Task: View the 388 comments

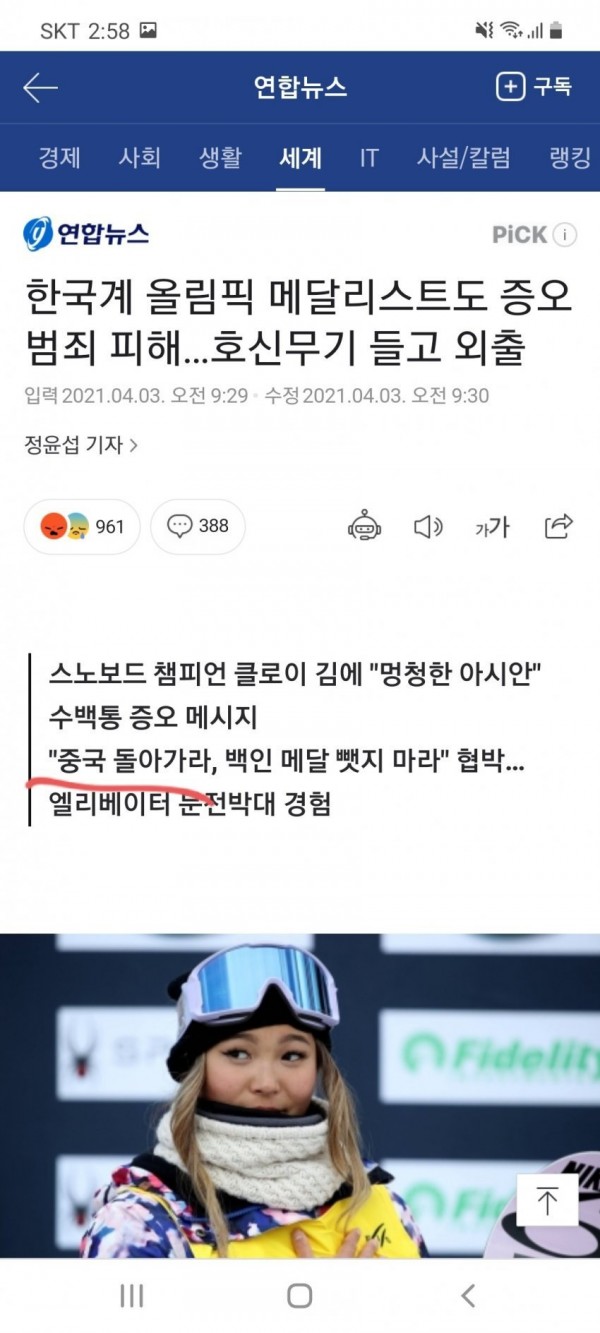Action: pos(198,526)
